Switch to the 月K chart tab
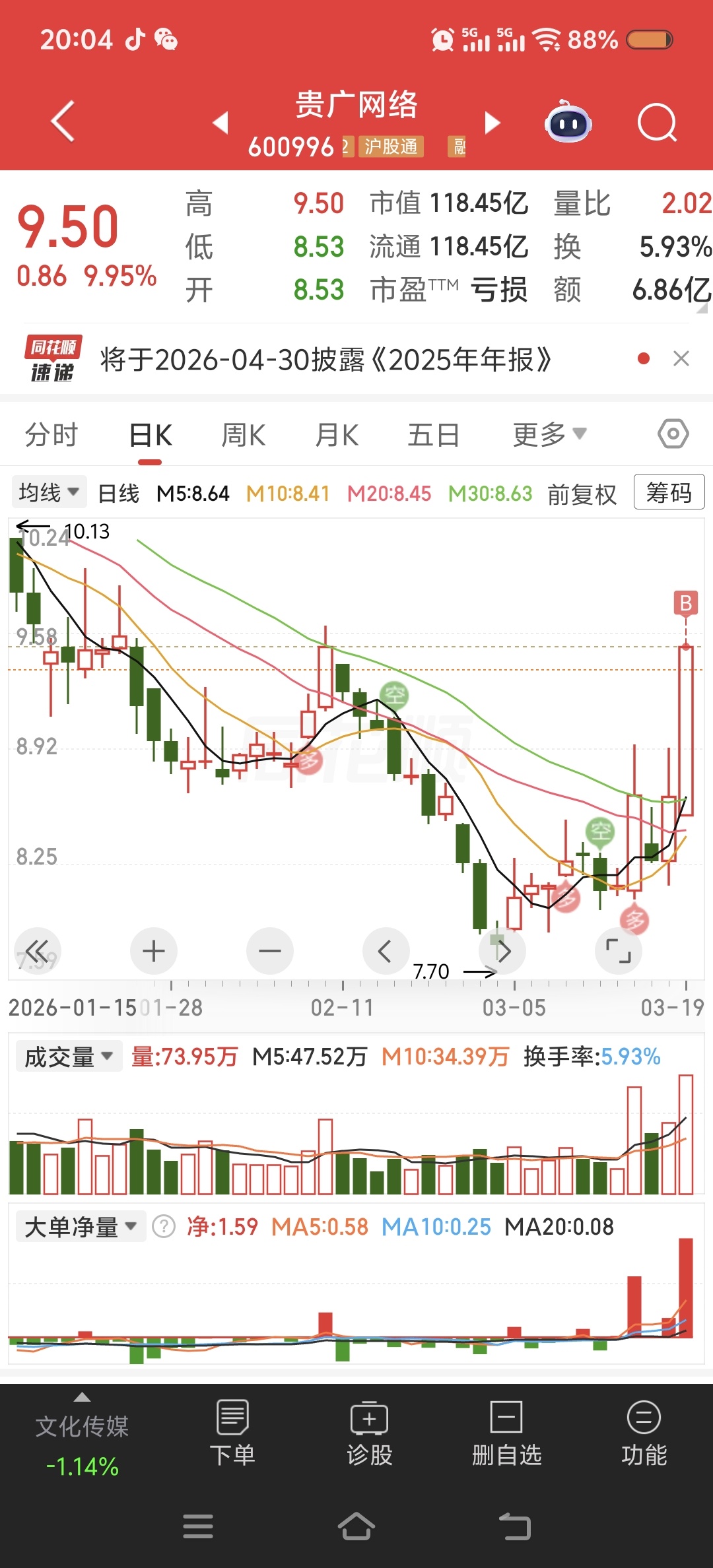The width and height of the screenshot is (713, 1568). (x=337, y=435)
